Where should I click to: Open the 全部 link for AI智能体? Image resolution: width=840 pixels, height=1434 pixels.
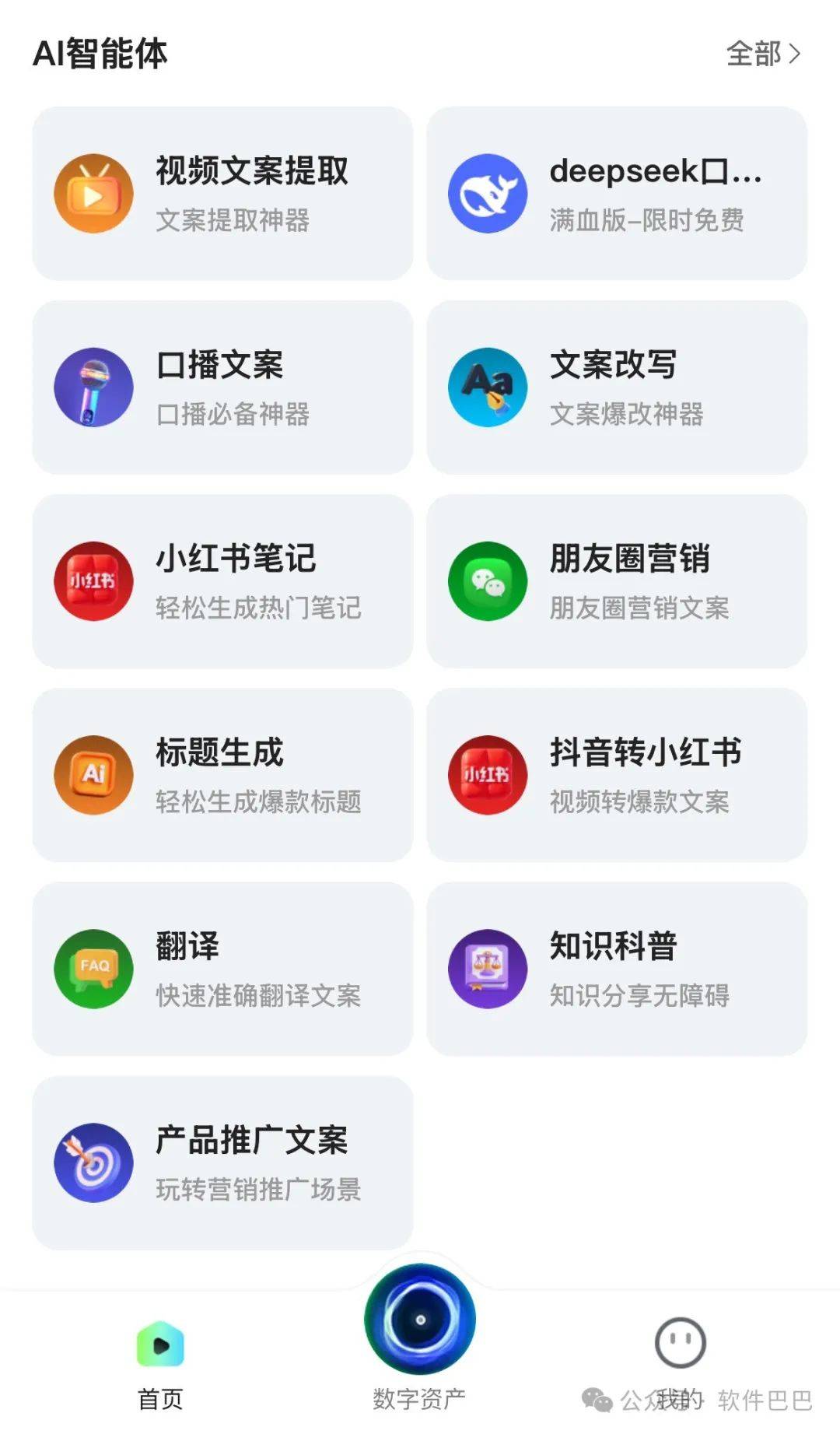[763, 54]
